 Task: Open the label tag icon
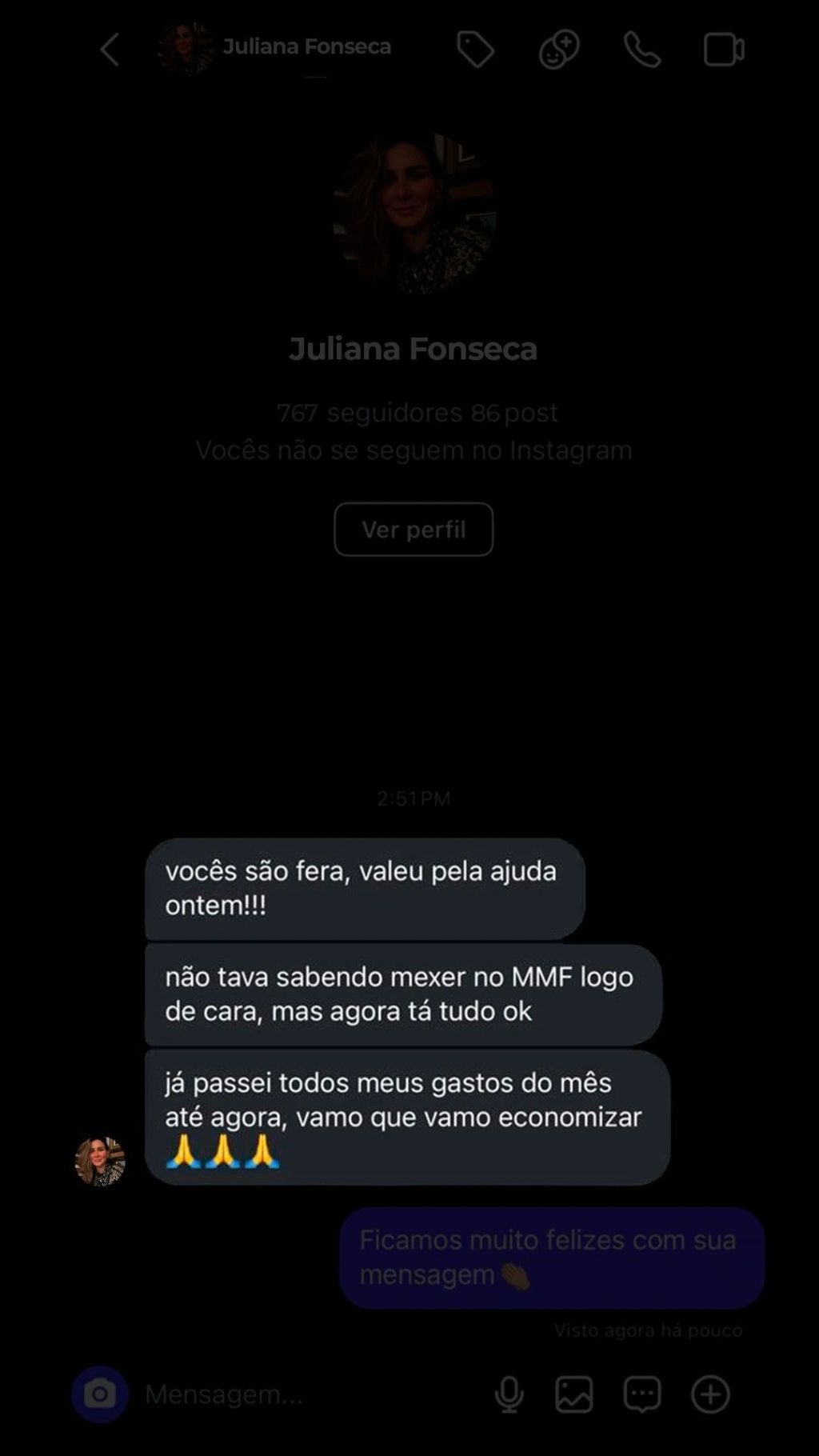pyautogui.click(x=475, y=50)
